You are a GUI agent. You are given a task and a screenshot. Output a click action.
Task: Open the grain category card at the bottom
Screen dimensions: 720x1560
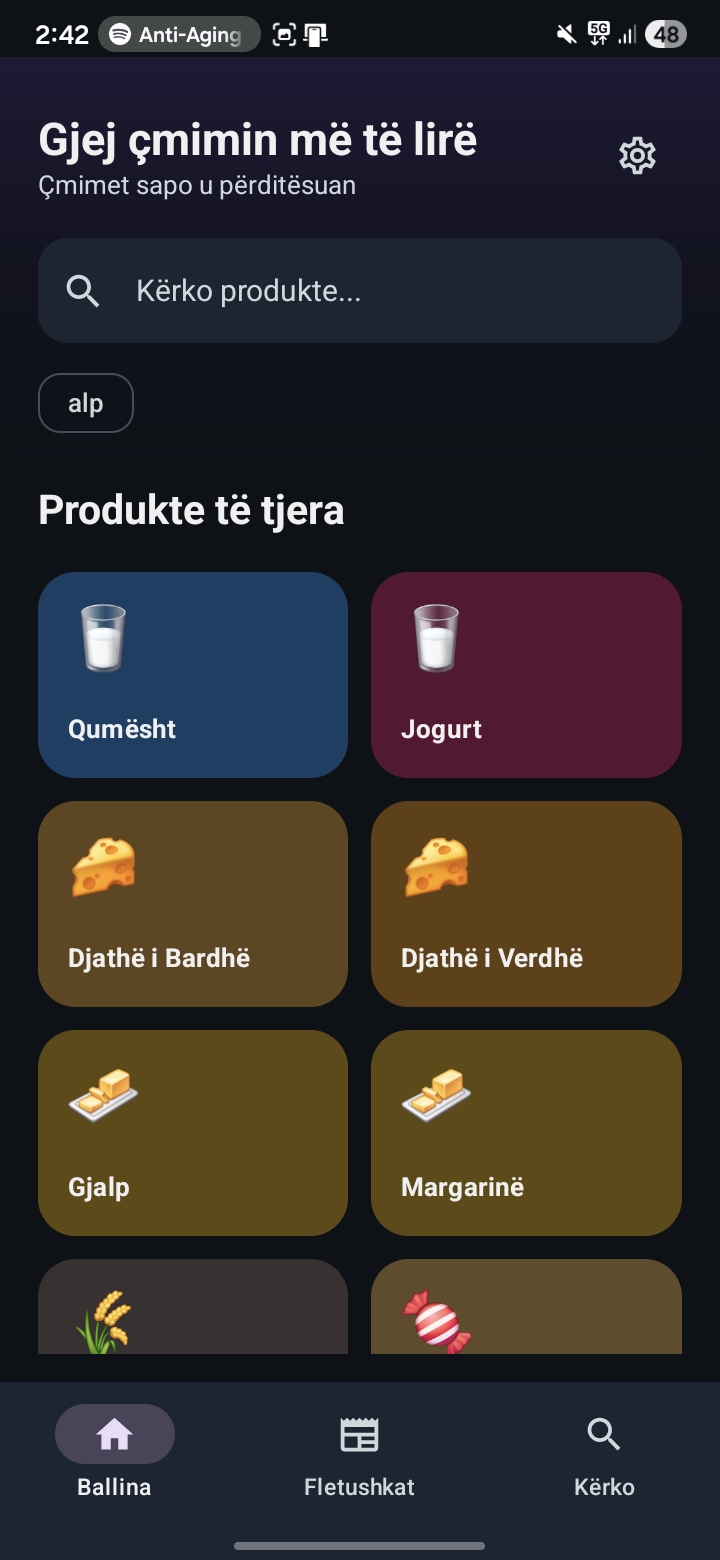[x=192, y=1310]
